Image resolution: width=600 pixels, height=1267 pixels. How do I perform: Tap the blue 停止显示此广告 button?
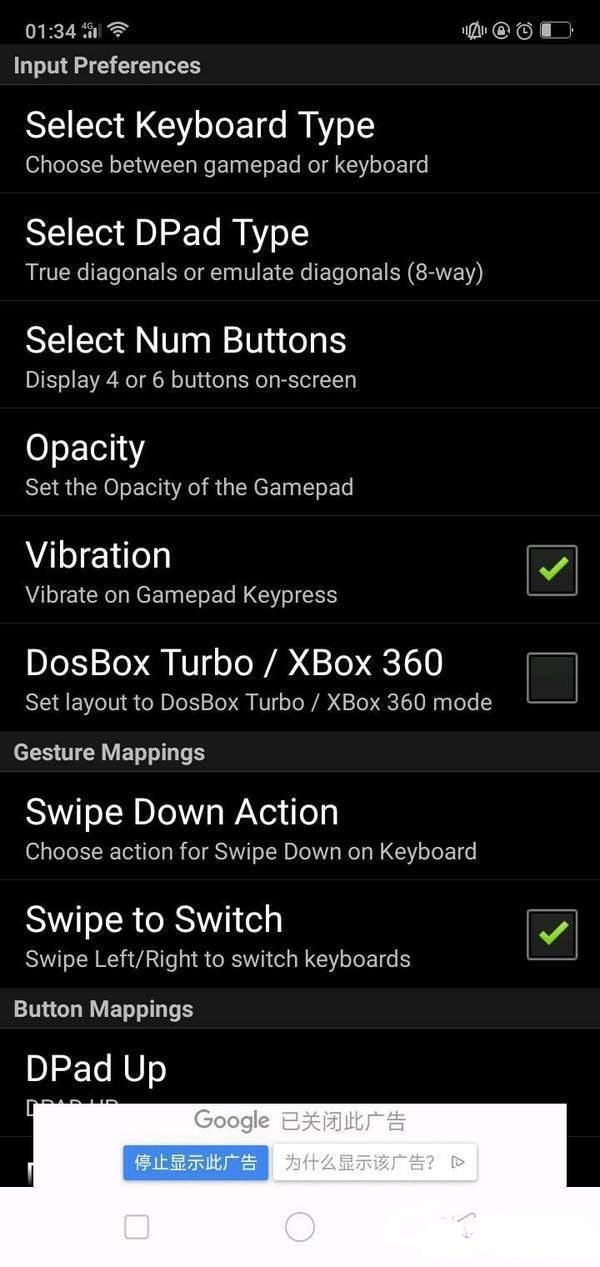[x=196, y=1162]
